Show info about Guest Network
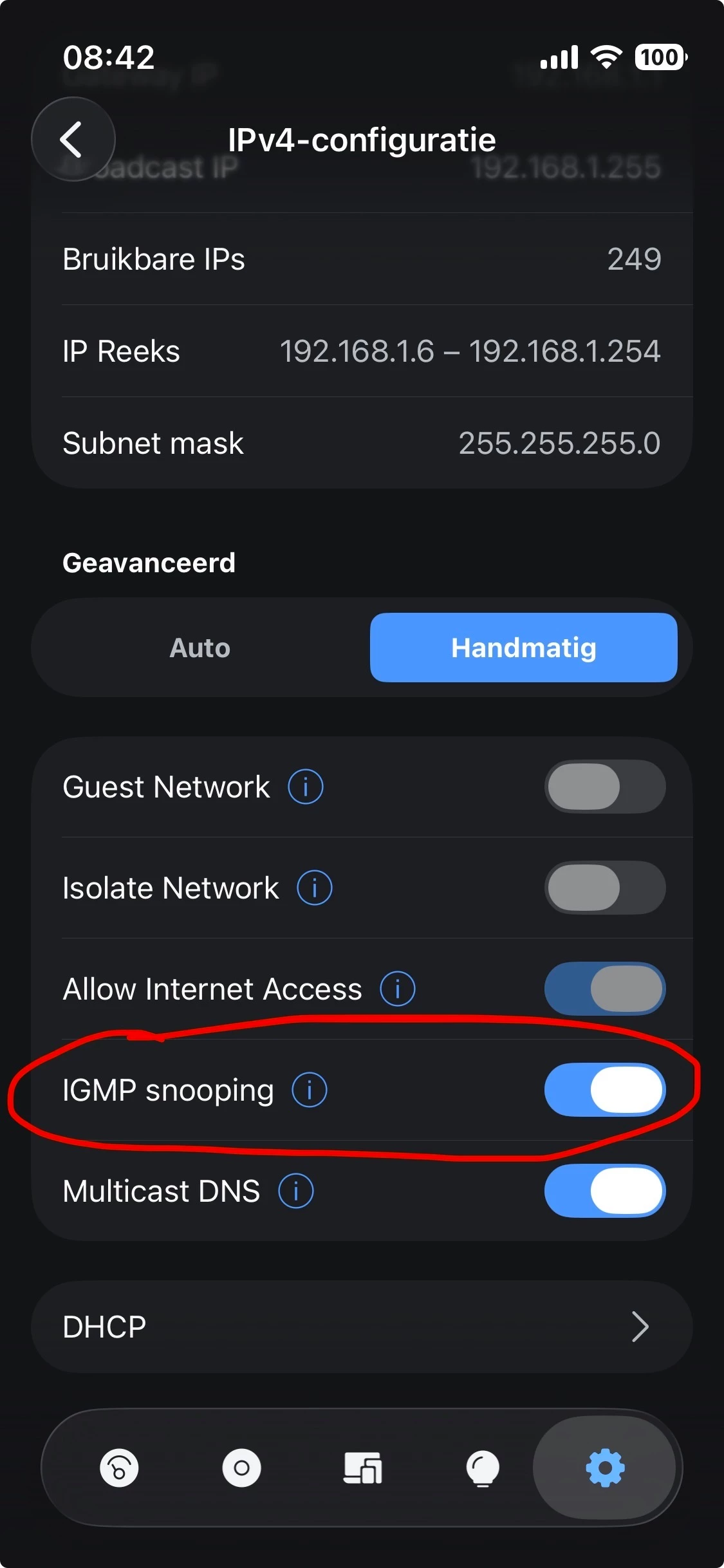724x1568 pixels. (305, 787)
